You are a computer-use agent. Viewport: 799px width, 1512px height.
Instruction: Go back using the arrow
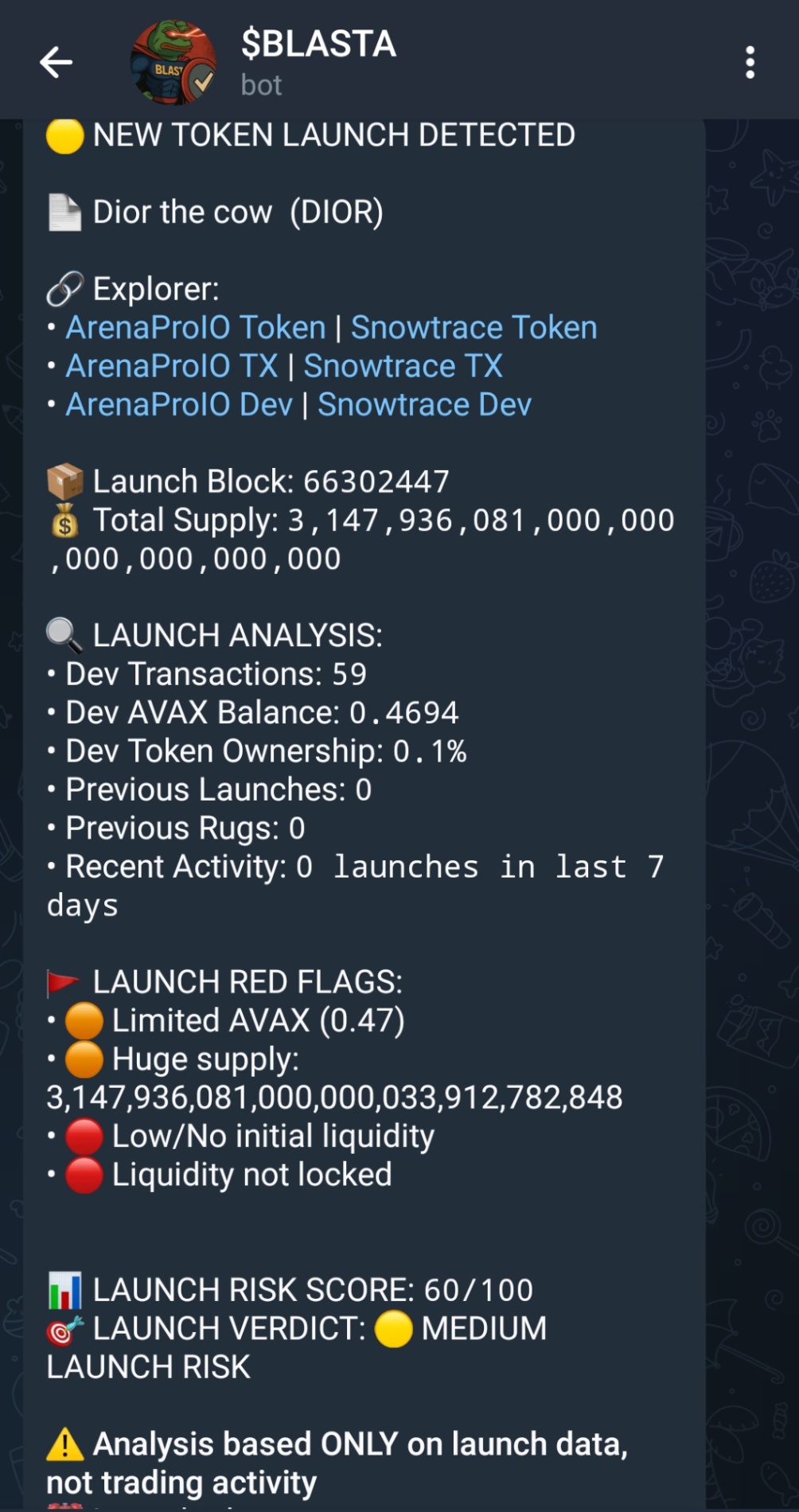point(57,62)
